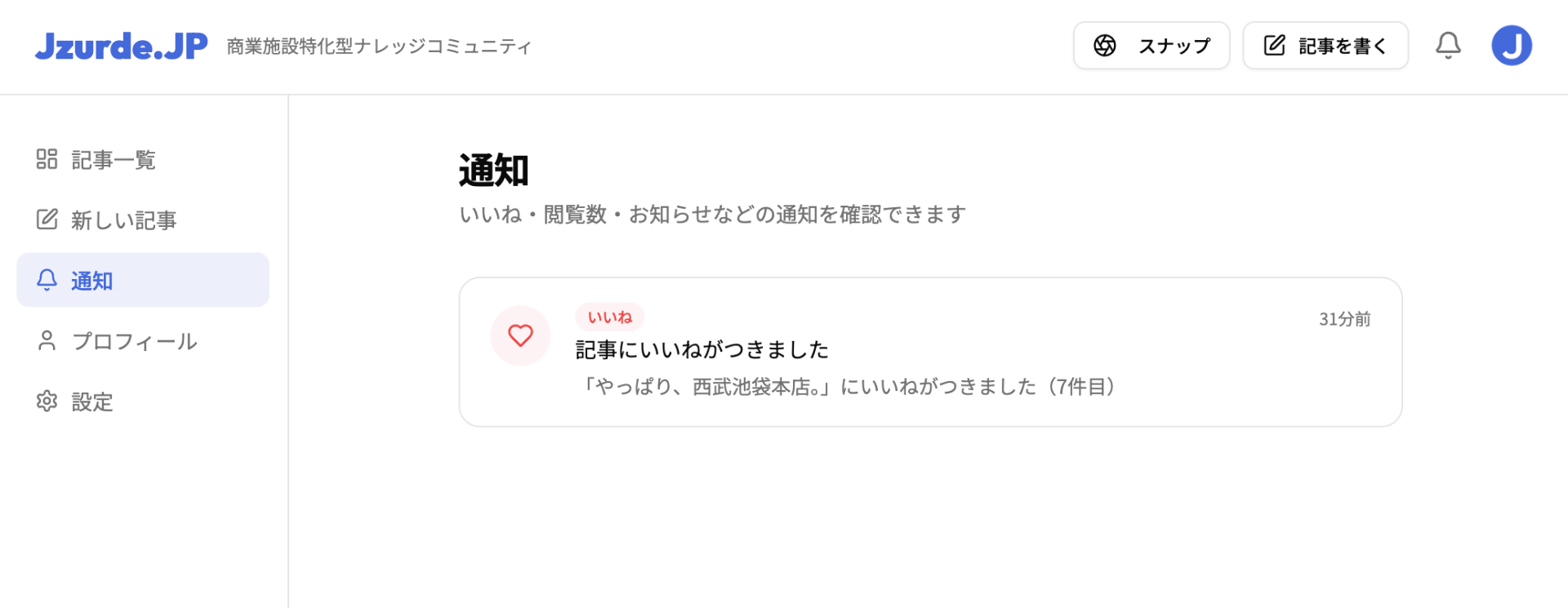Open the J profile avatar
Viewport: 1568px width, 608px height.
pos(1511,46)
